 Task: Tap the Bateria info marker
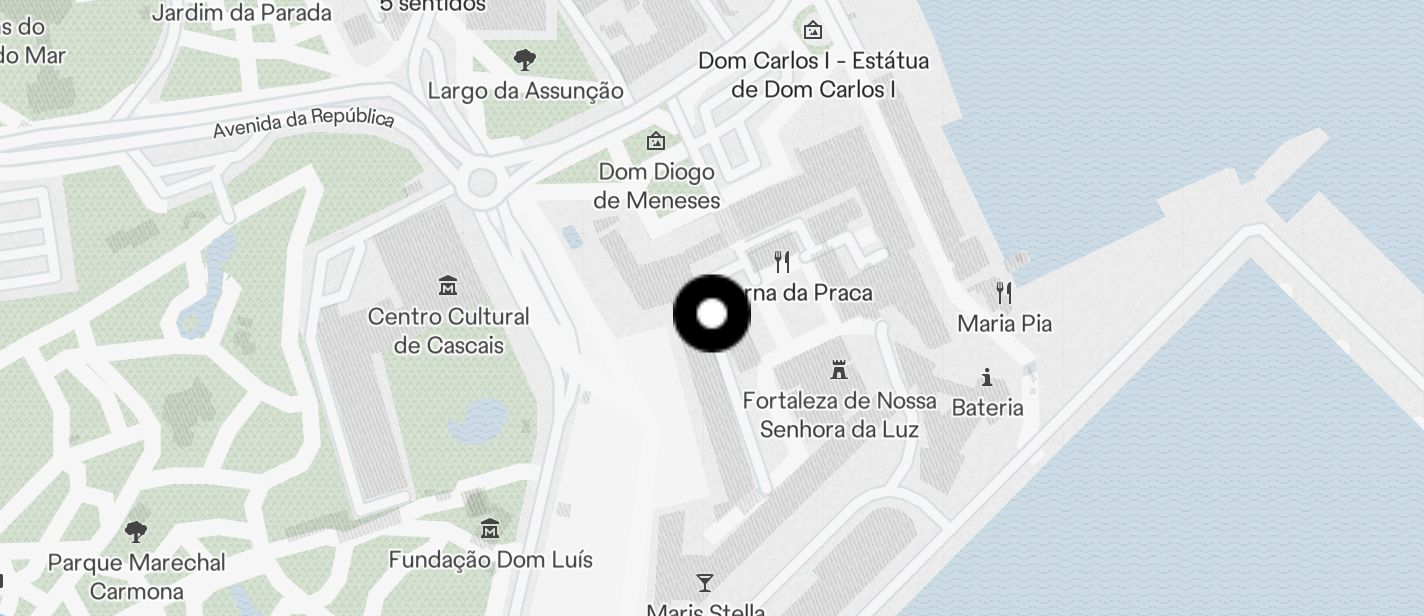[x=987, y=378]
